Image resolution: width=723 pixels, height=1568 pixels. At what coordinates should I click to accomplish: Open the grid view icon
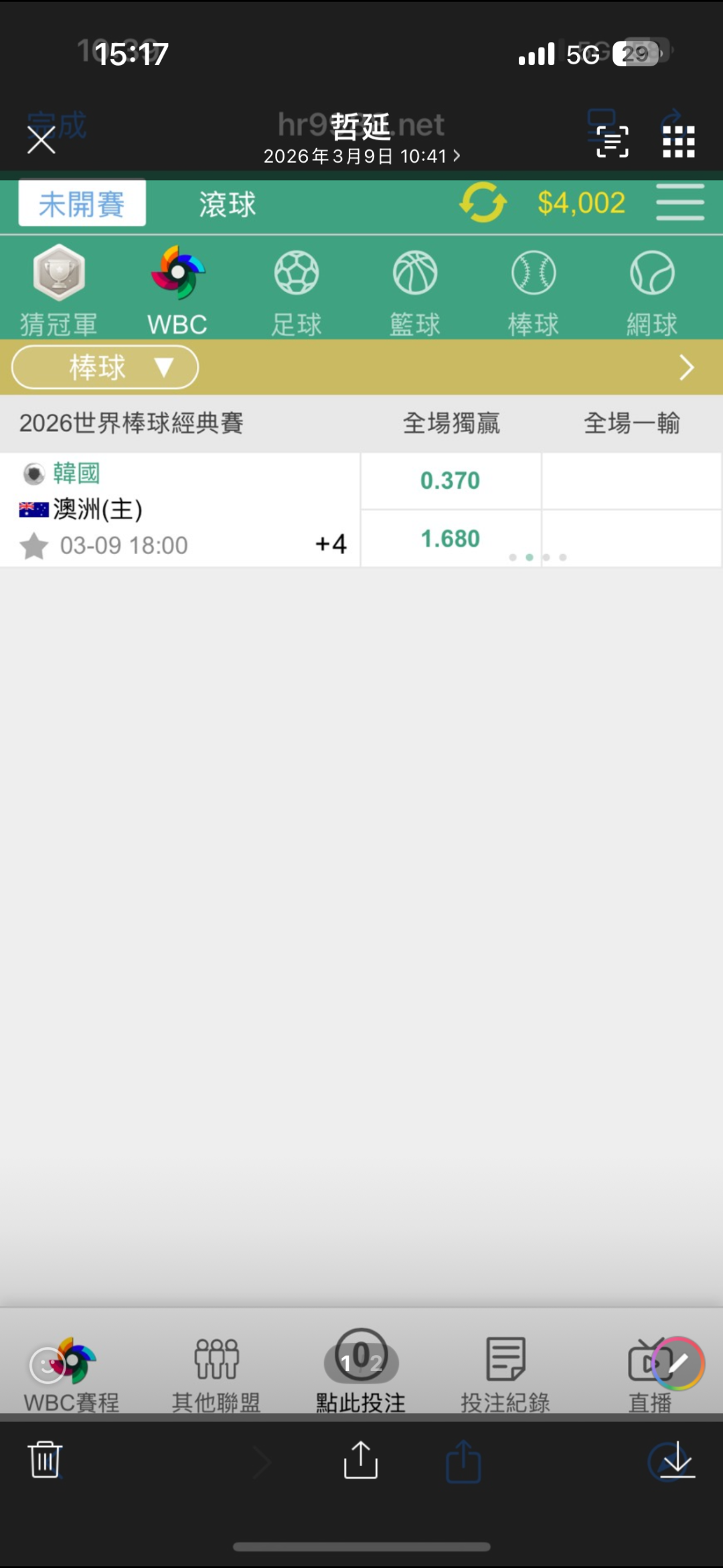point(678,141)
